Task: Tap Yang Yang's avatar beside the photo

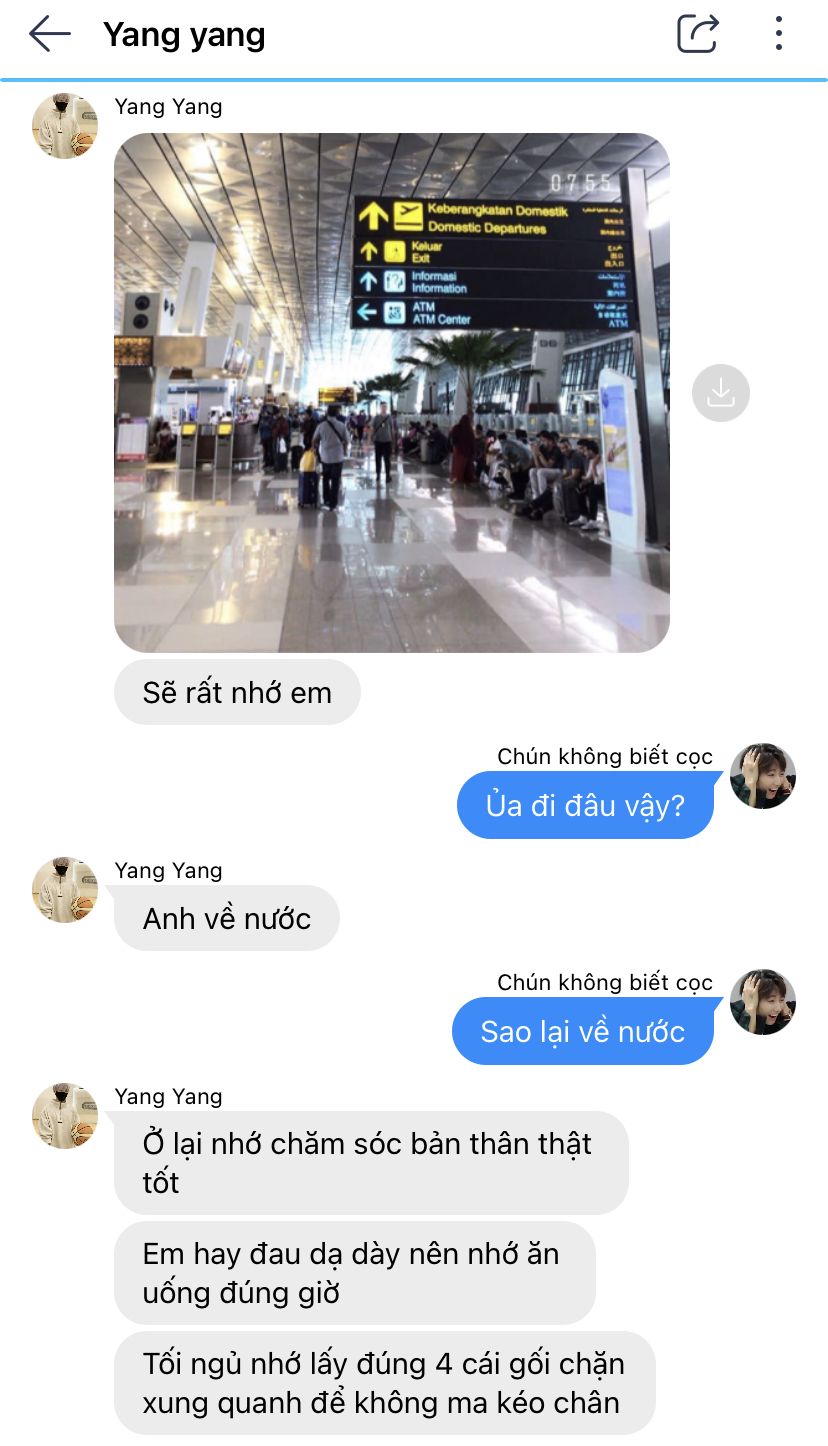Action: tap(65, 126)
